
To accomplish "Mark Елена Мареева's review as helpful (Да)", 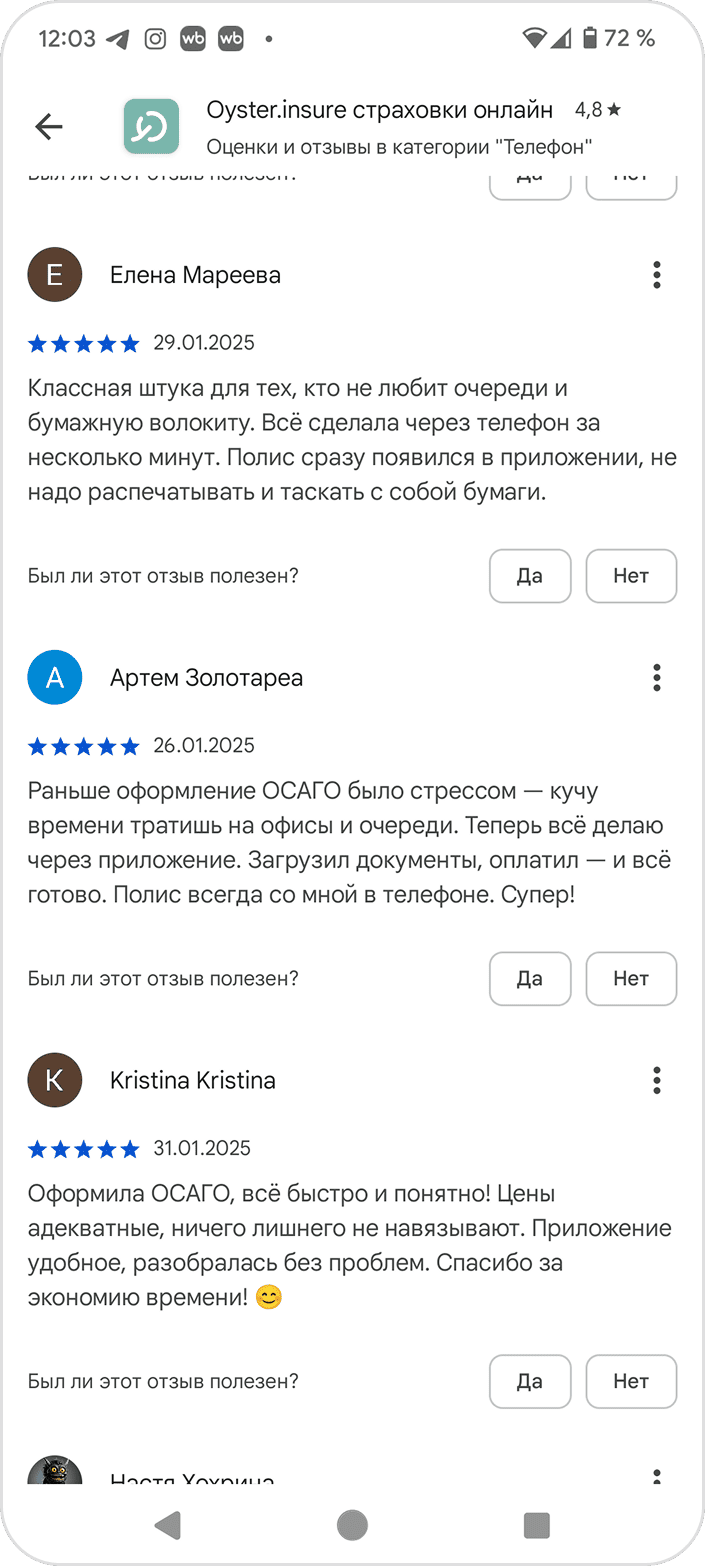I will coord(530,576).
